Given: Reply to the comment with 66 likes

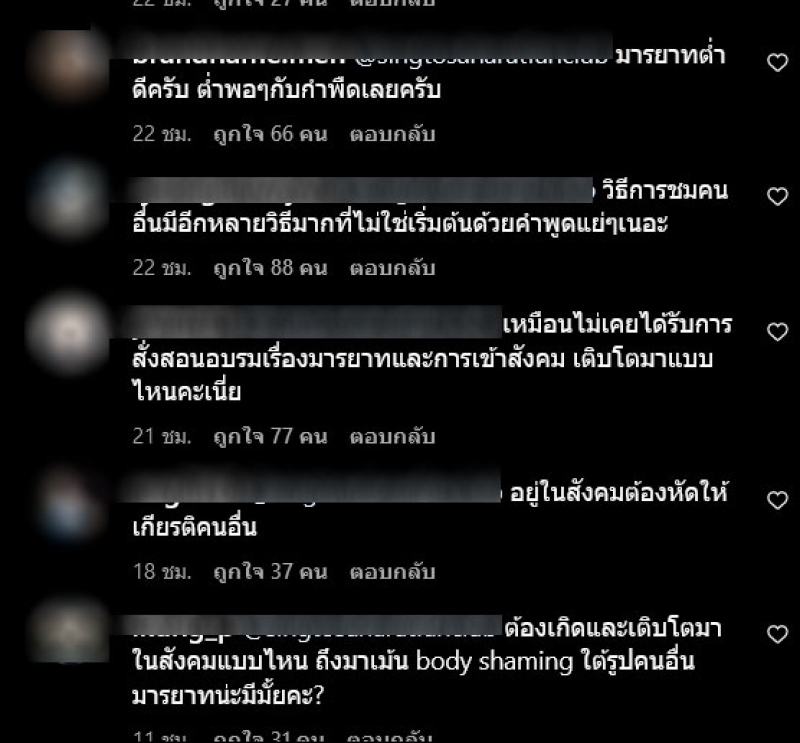Looking at the screenshot, I should coord(392,134).
